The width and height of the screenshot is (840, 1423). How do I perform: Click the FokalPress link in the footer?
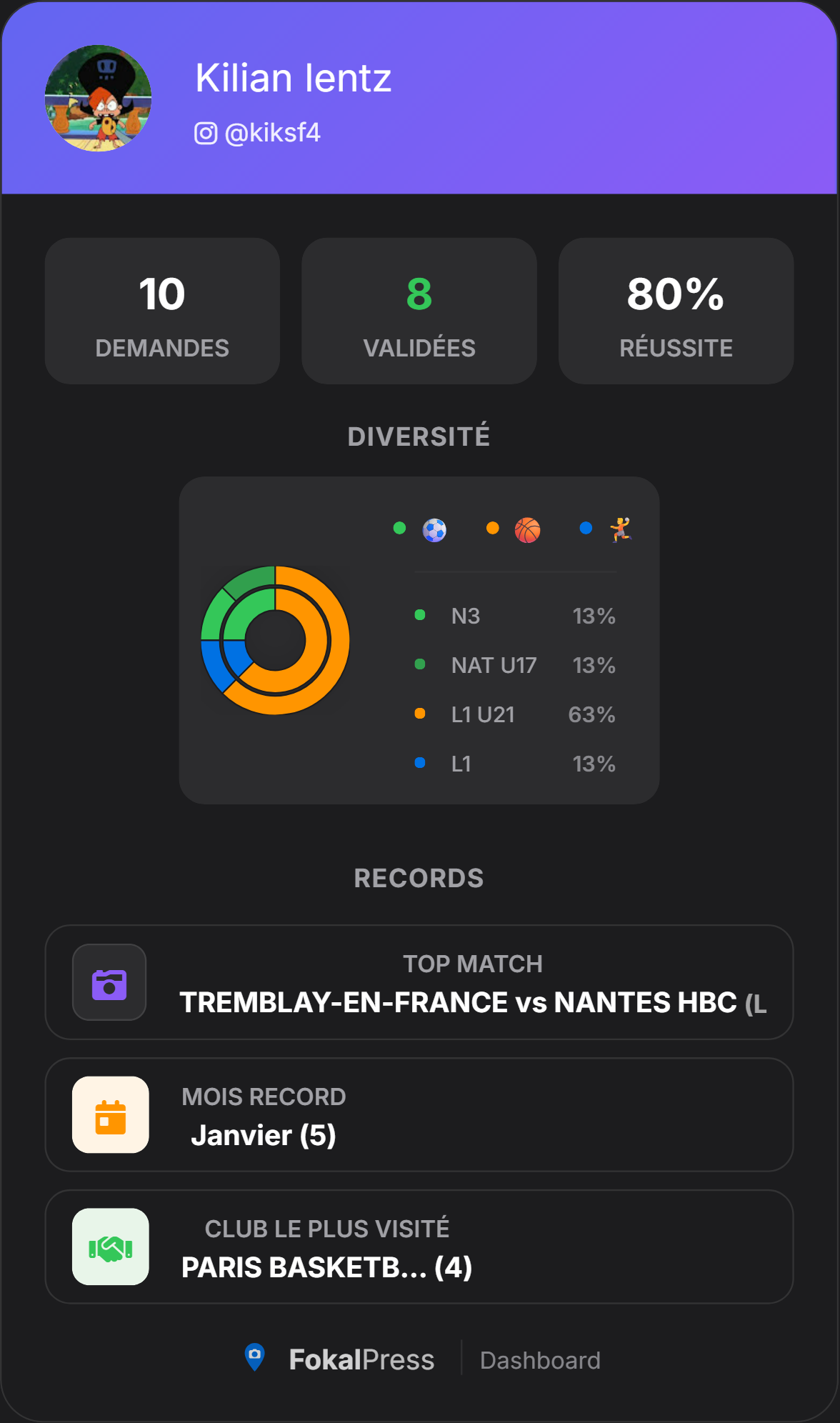(361, 1359)
